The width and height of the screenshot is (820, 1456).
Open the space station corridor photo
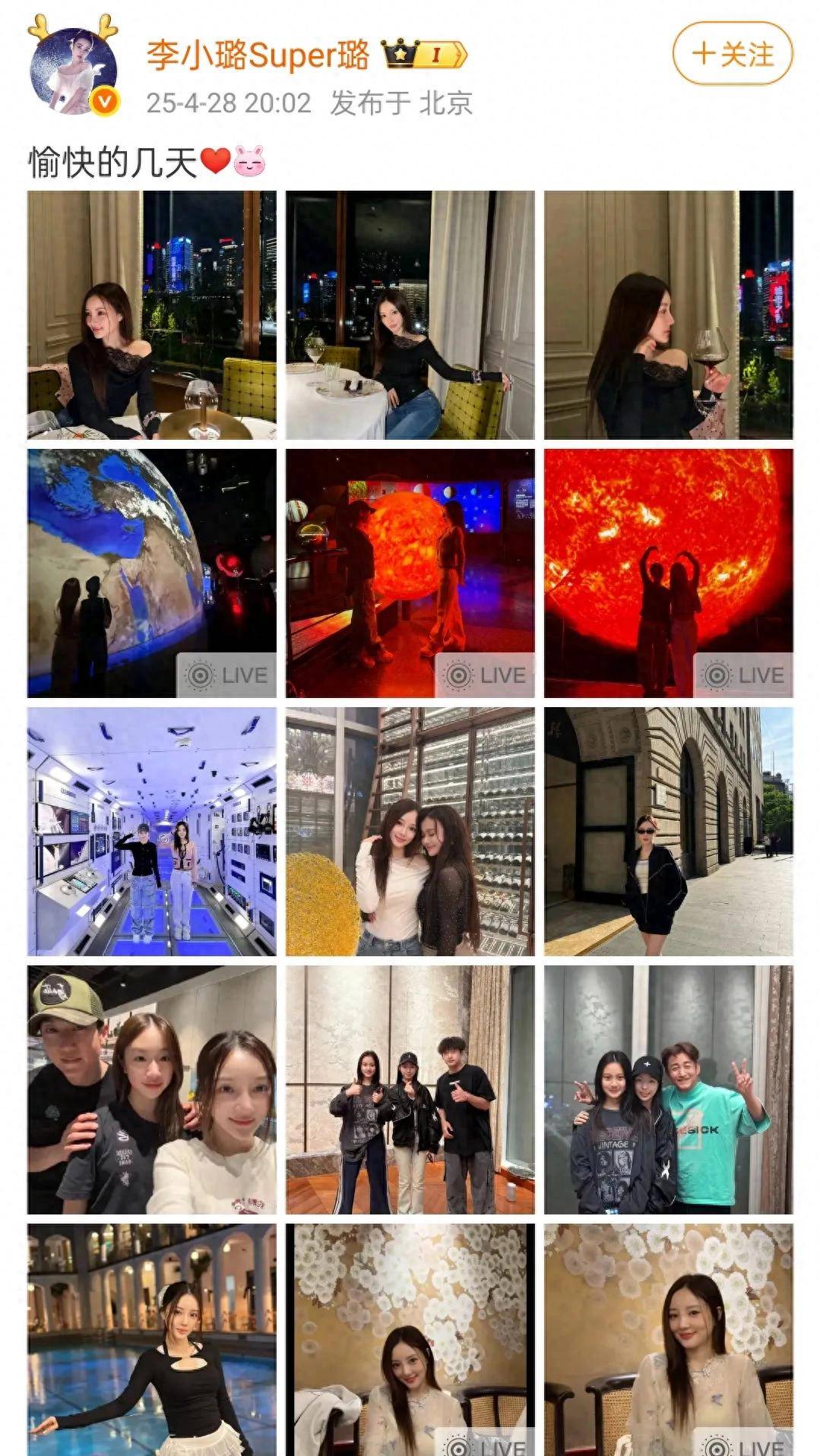(152, 831)
